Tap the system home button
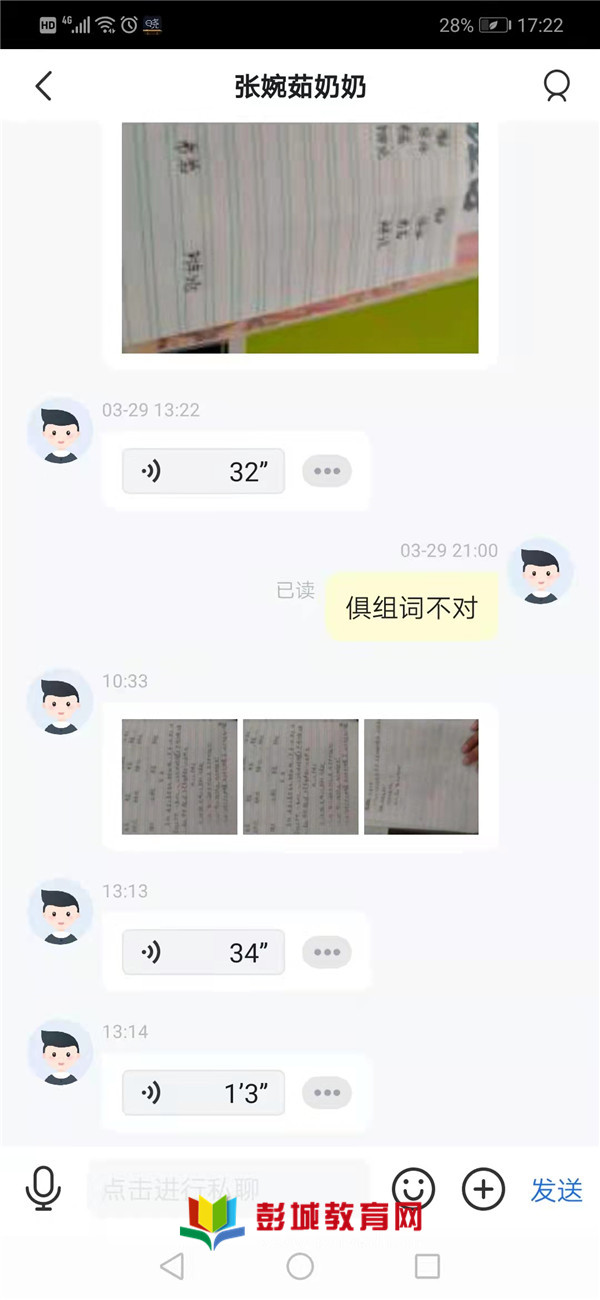This screenshot has width=600, height=1300. pos(300,1267)
